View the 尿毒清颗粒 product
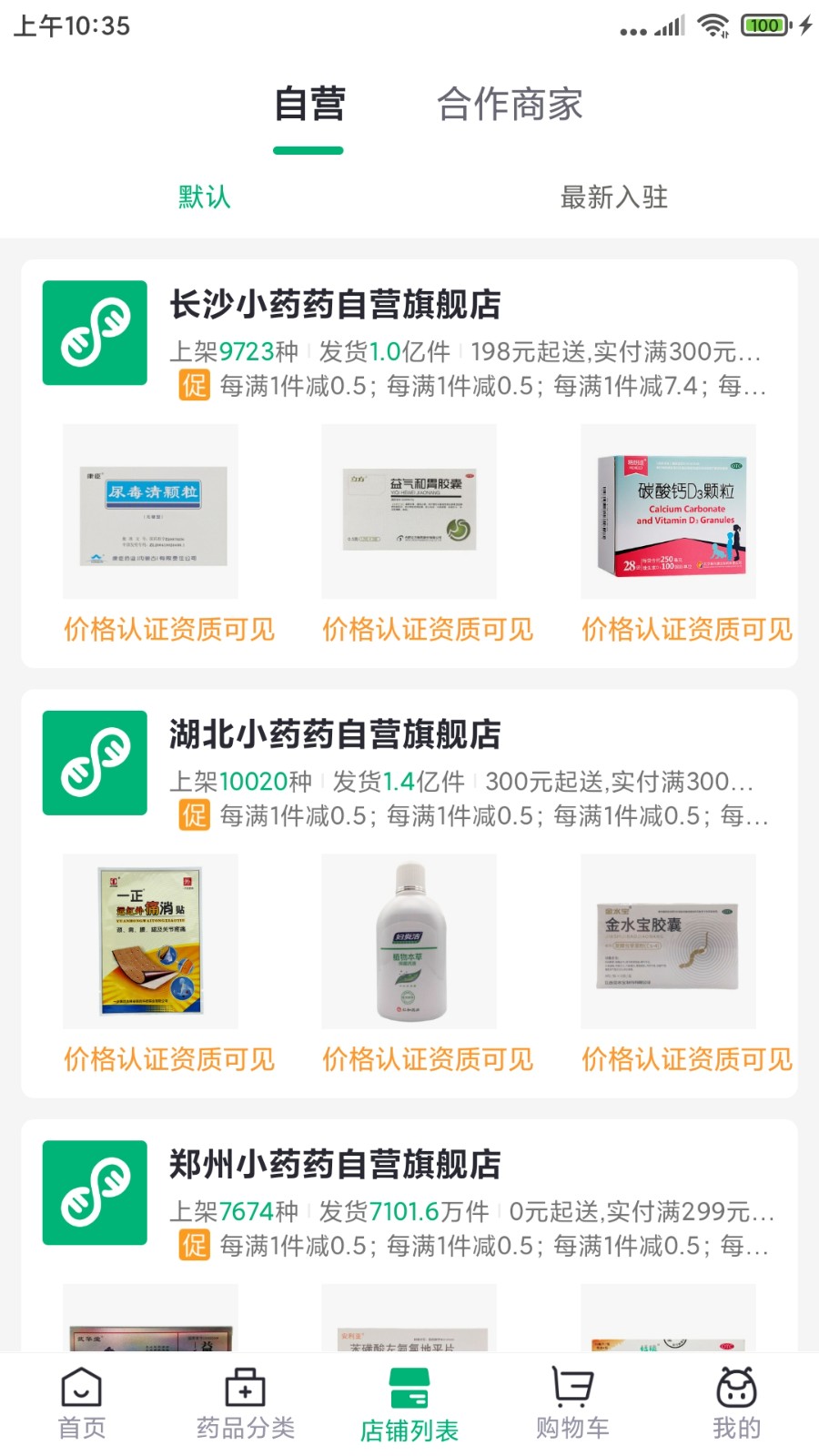 click(x=151, y=512)
